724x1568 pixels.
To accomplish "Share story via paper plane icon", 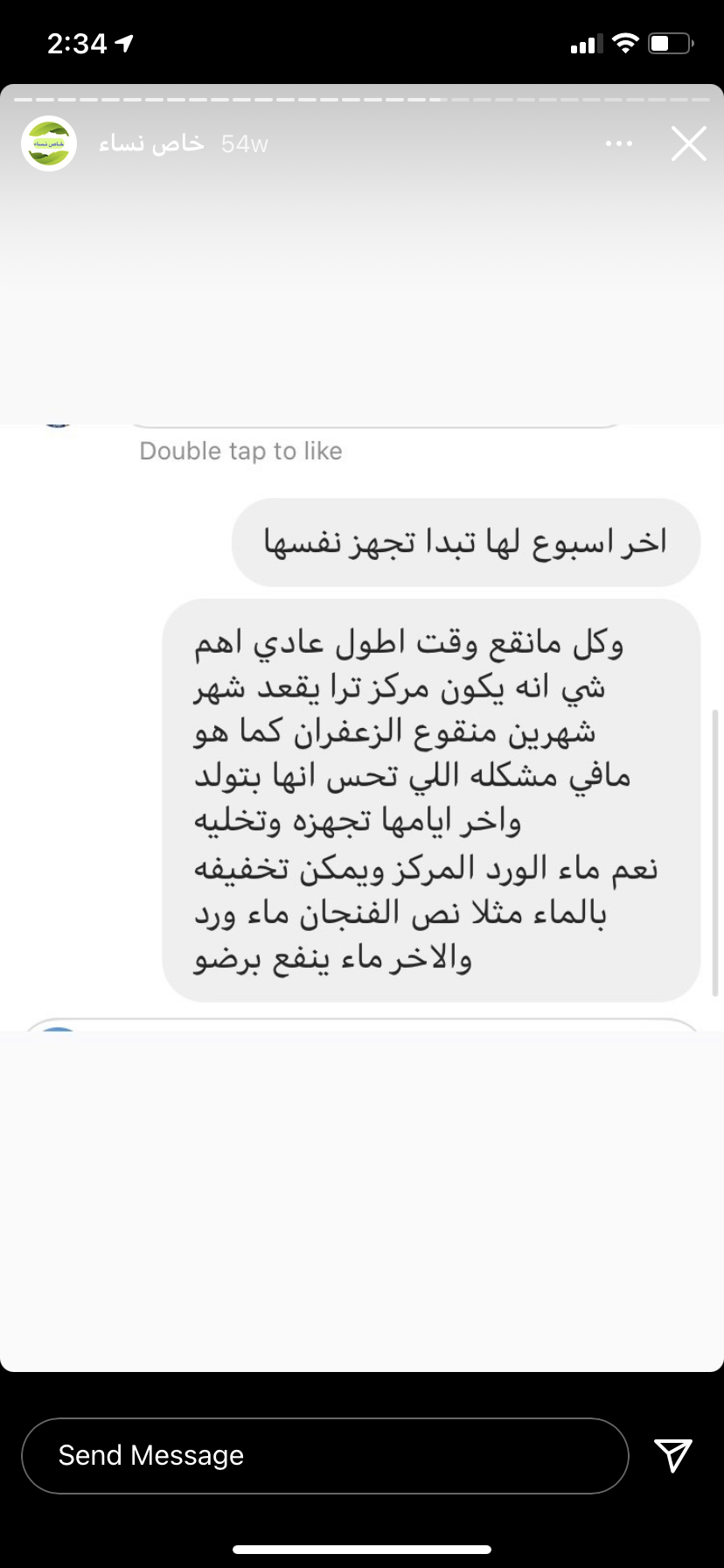I will point(672,1456).
